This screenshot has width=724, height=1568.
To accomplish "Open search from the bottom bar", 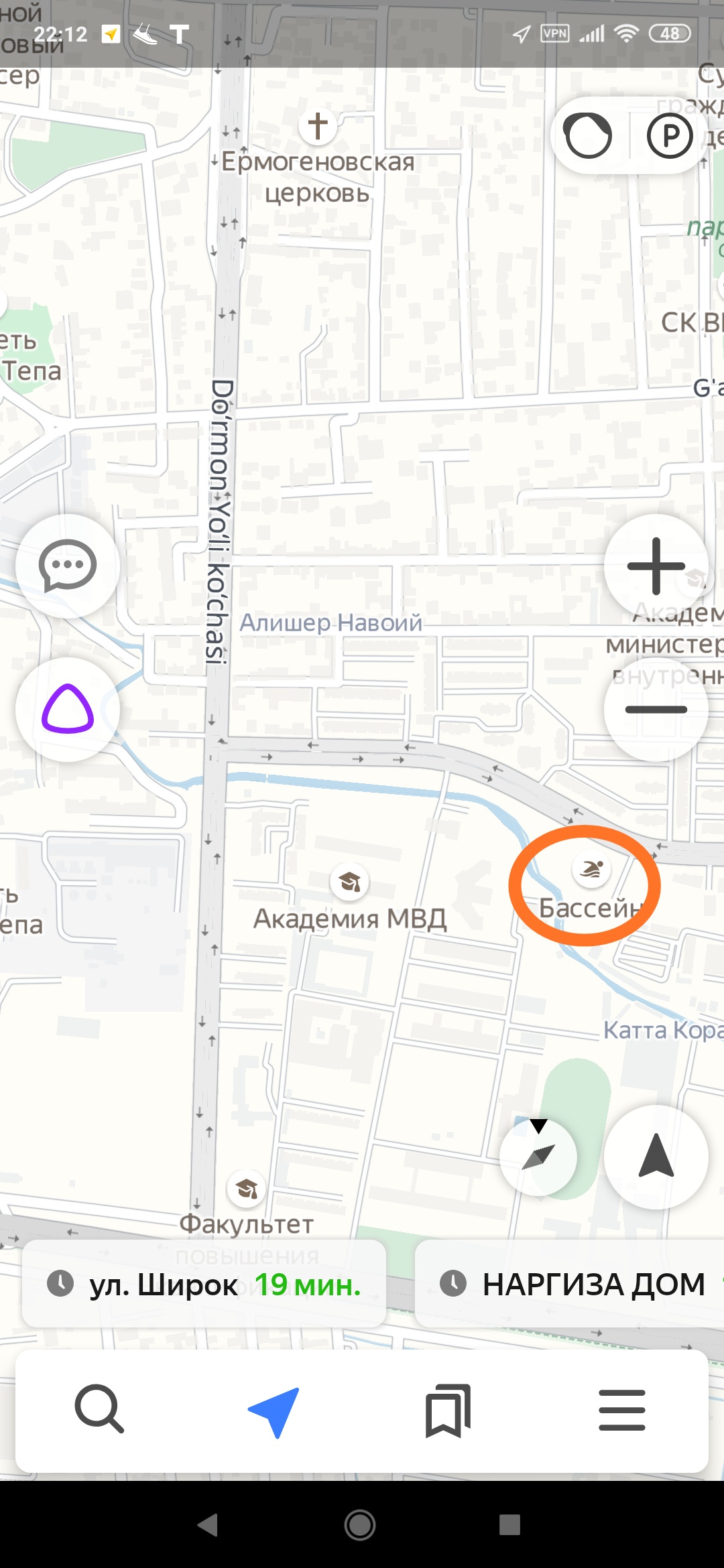I will 99,1410.
